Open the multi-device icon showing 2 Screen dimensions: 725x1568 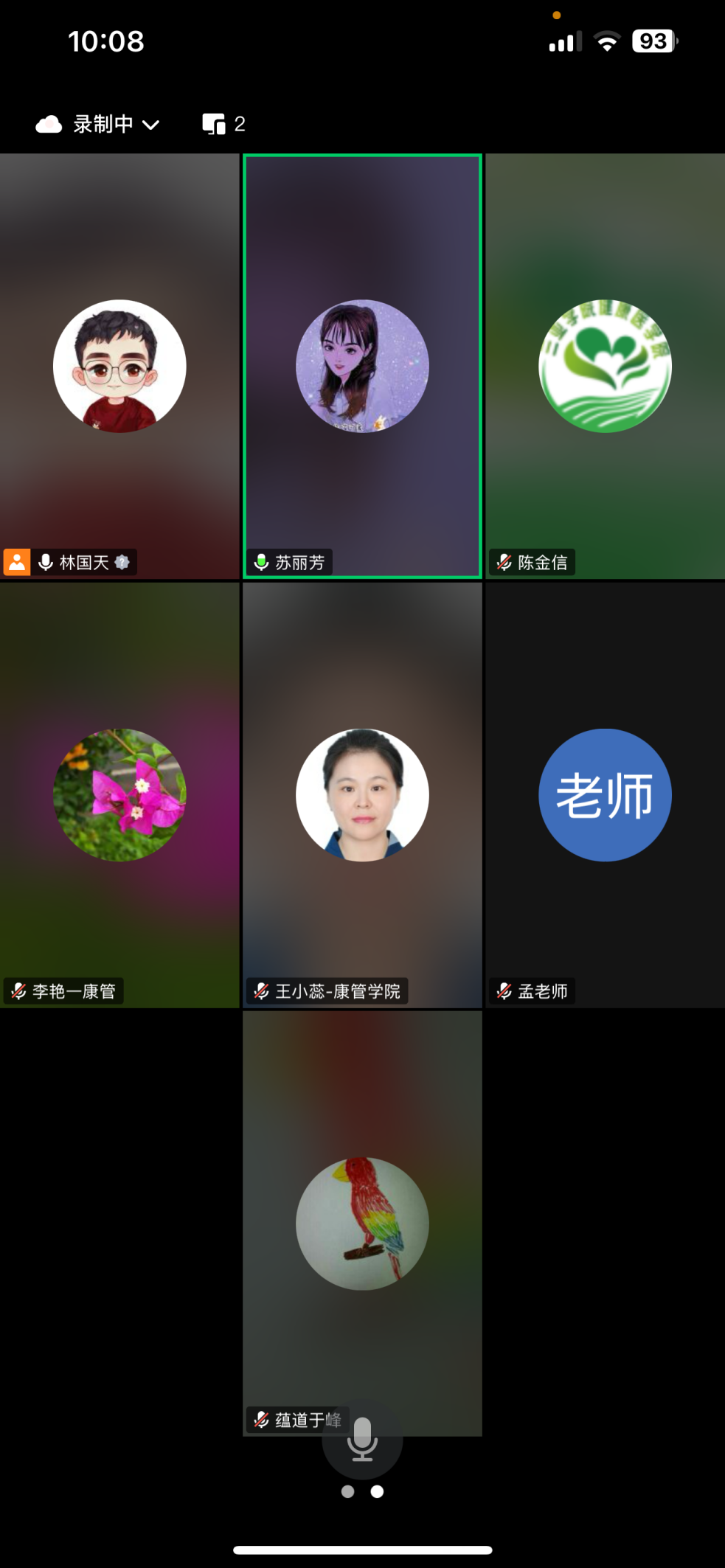[x=223, y=124]
